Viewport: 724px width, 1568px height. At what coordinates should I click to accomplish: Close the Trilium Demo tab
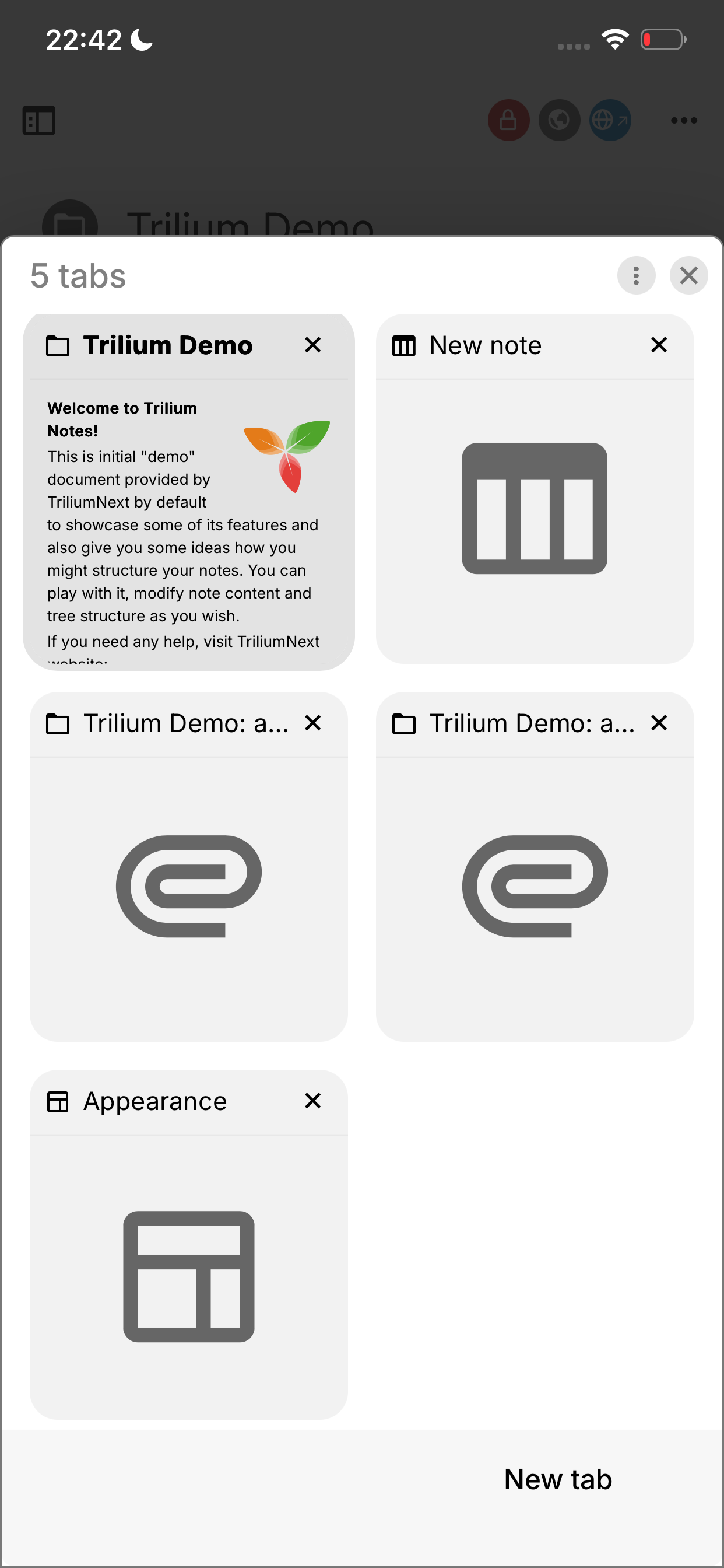(x=312, y=345)
